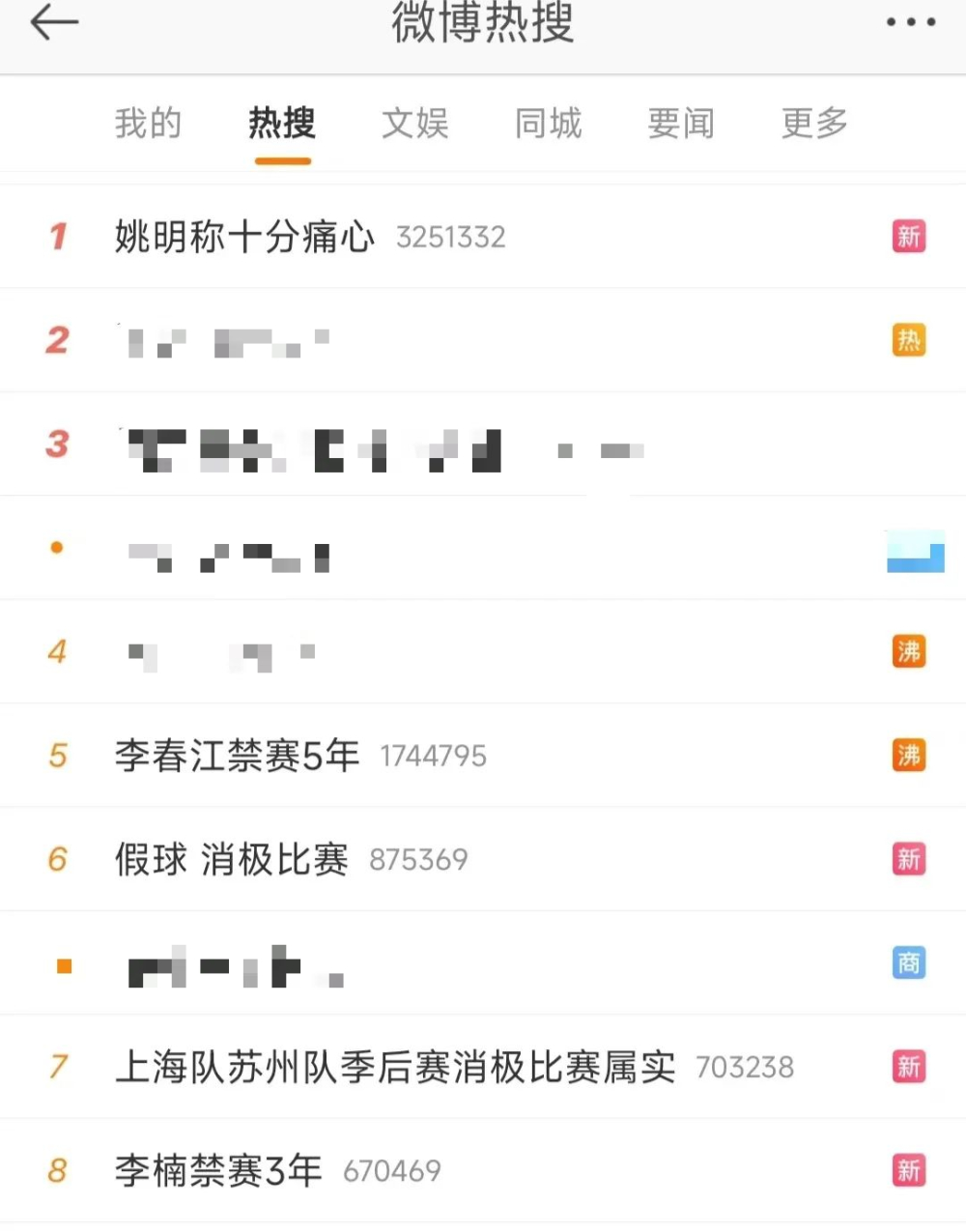Switch to the 文娱 tab
The image size is (966, 1232).
(414, 124)
